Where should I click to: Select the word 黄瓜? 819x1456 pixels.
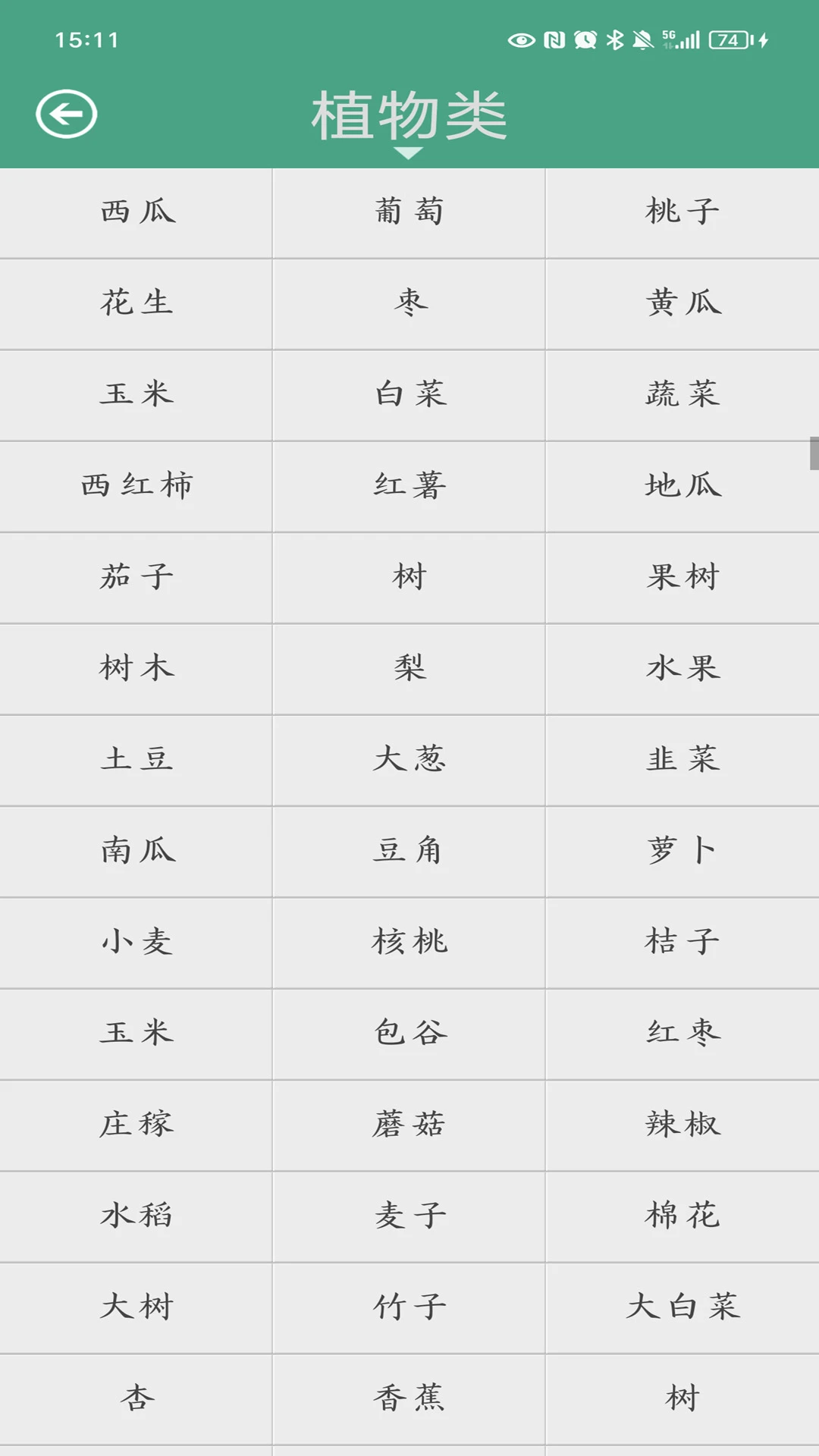682,303
